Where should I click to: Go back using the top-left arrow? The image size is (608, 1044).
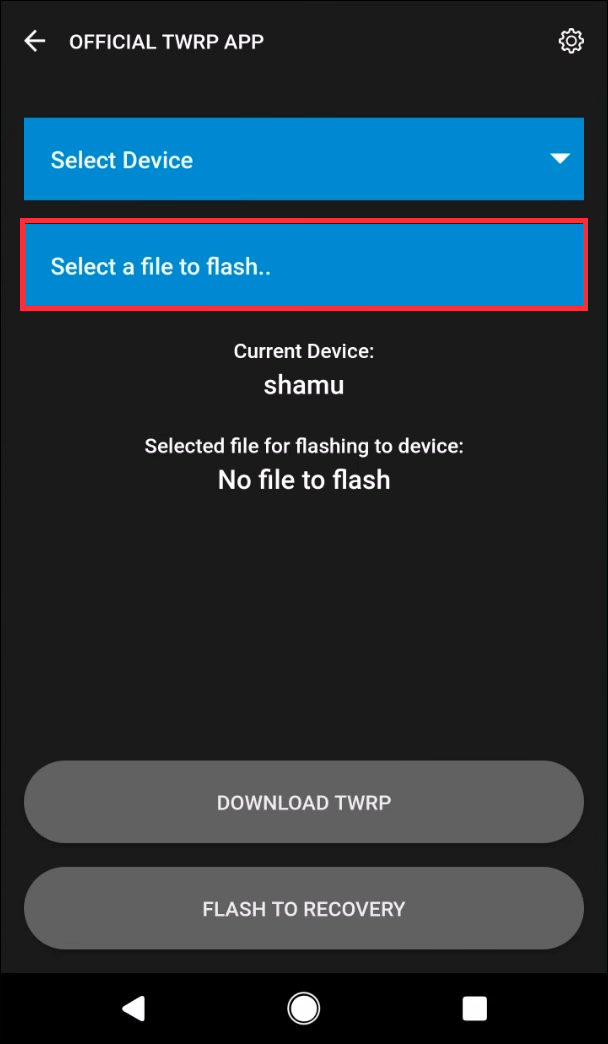click(x=35, y=41)
